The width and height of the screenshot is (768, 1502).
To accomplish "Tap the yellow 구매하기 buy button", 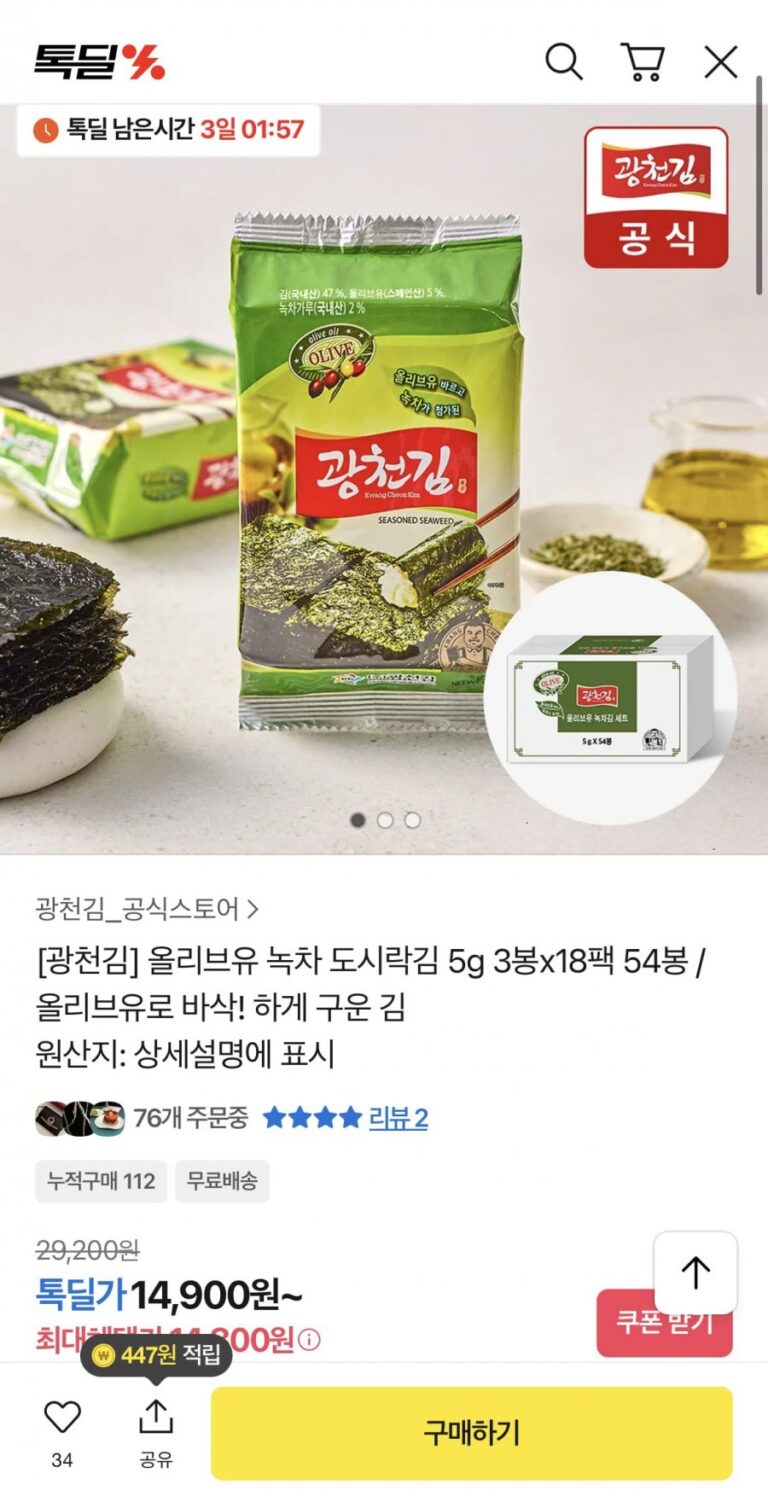I will (471, 1433).
